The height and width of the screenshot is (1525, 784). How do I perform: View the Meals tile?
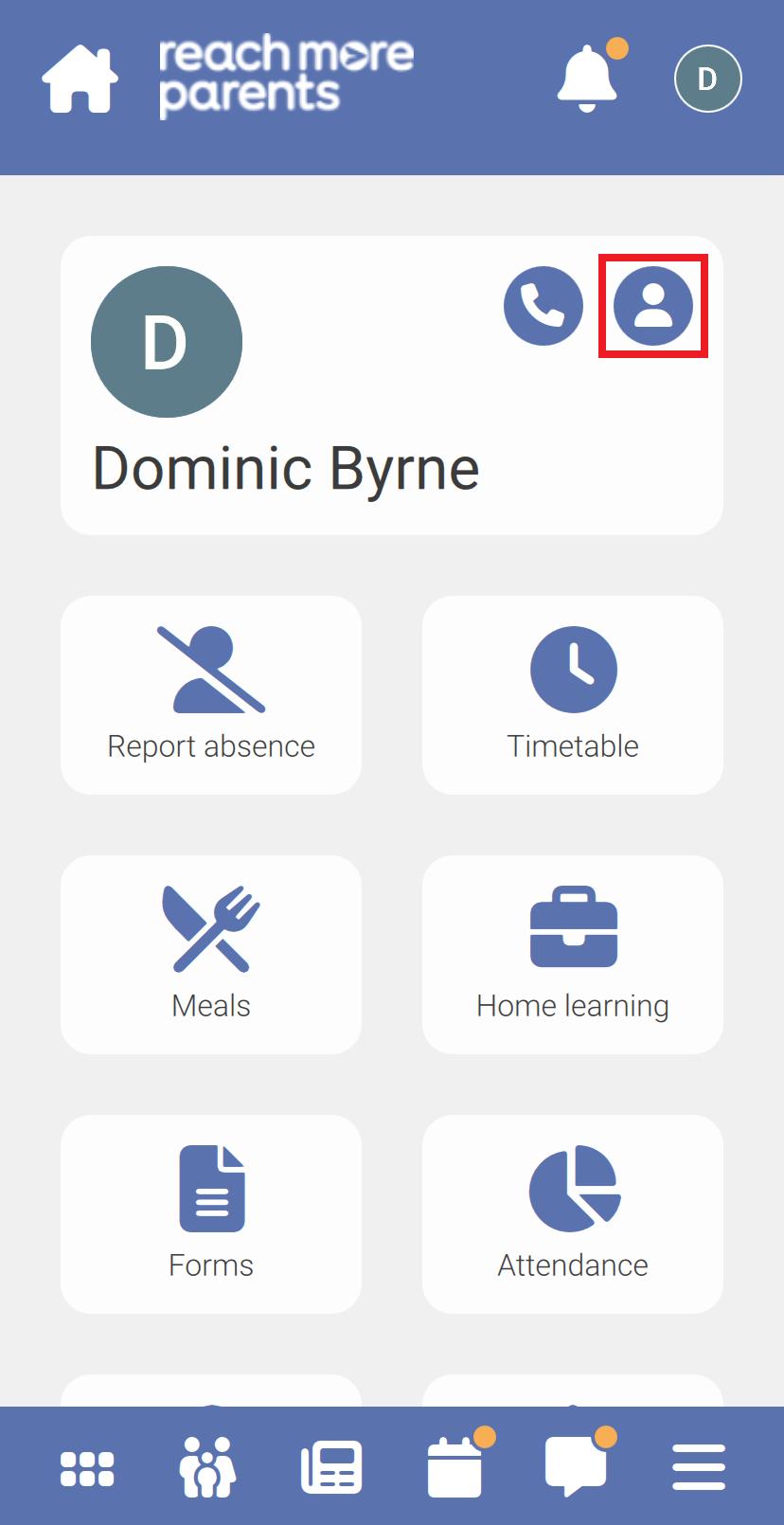(211, 955)
